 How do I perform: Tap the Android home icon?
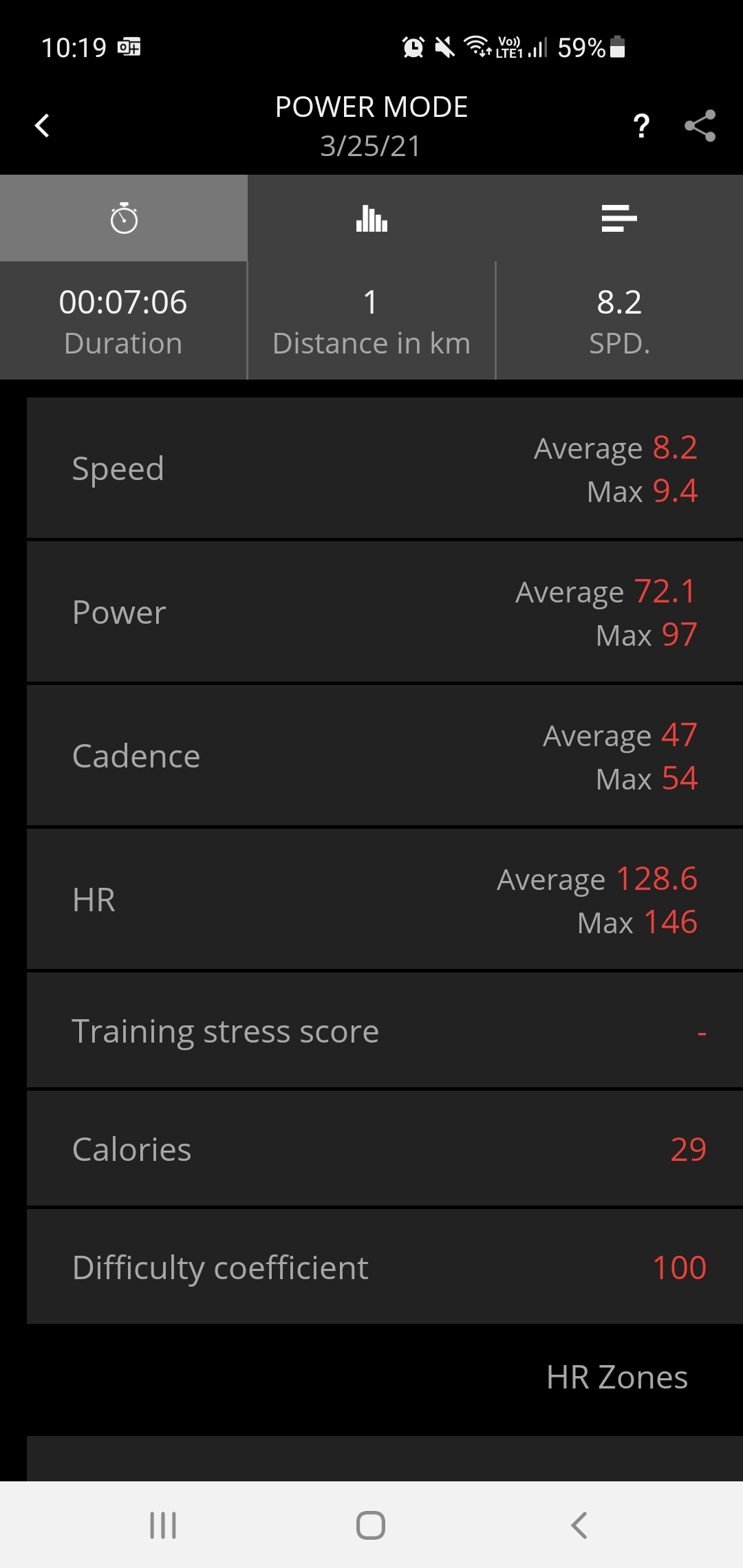click(371, 1524)
